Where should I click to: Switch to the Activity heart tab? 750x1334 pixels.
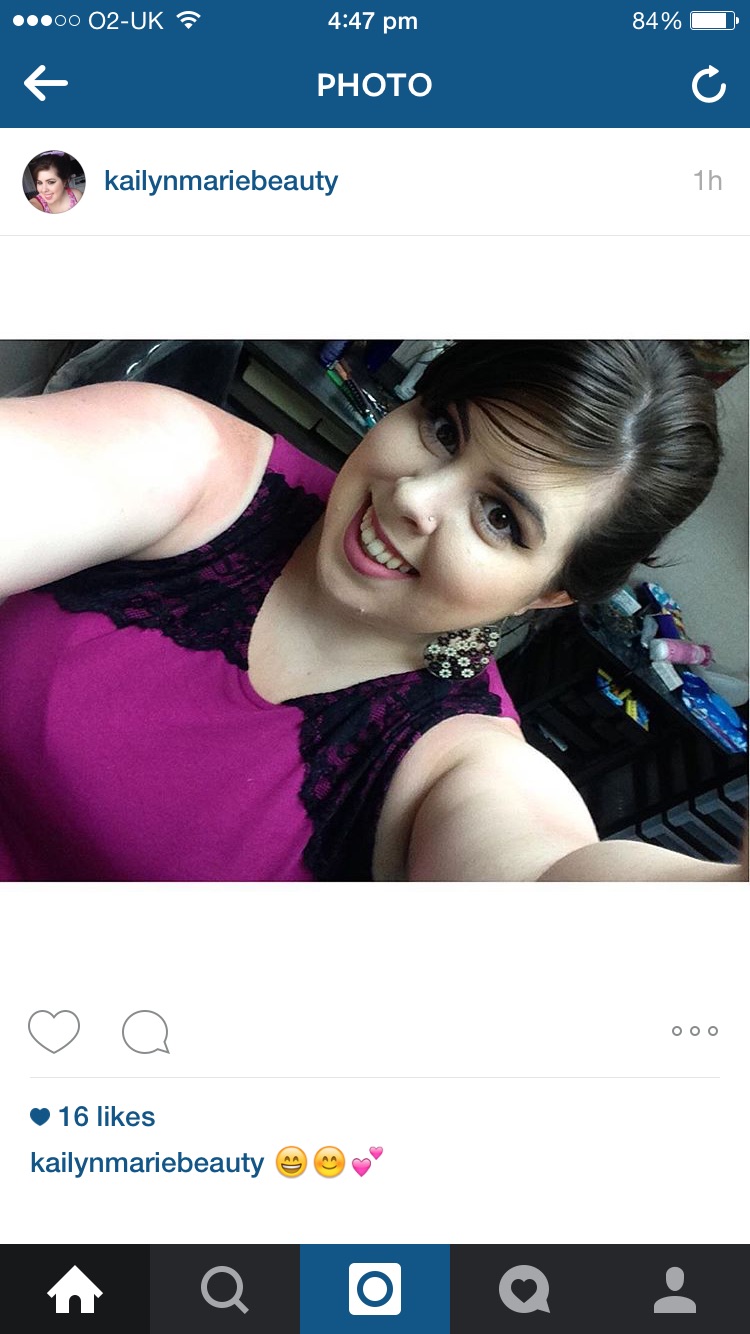525,1289
